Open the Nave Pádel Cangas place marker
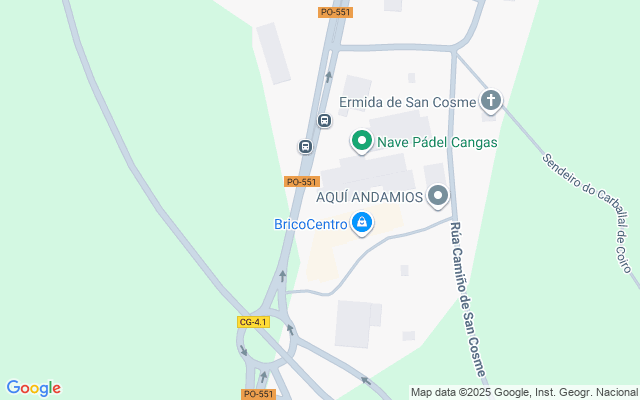640x400 pixels. [x=360, y=142]
